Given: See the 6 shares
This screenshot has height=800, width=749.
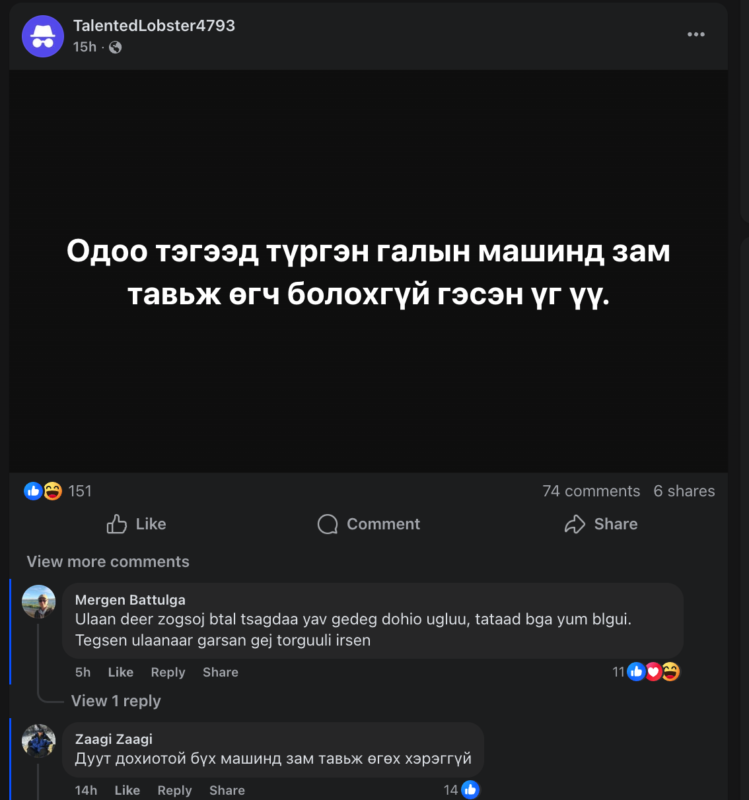Looking at the screenshot, I should pos(684,491).
